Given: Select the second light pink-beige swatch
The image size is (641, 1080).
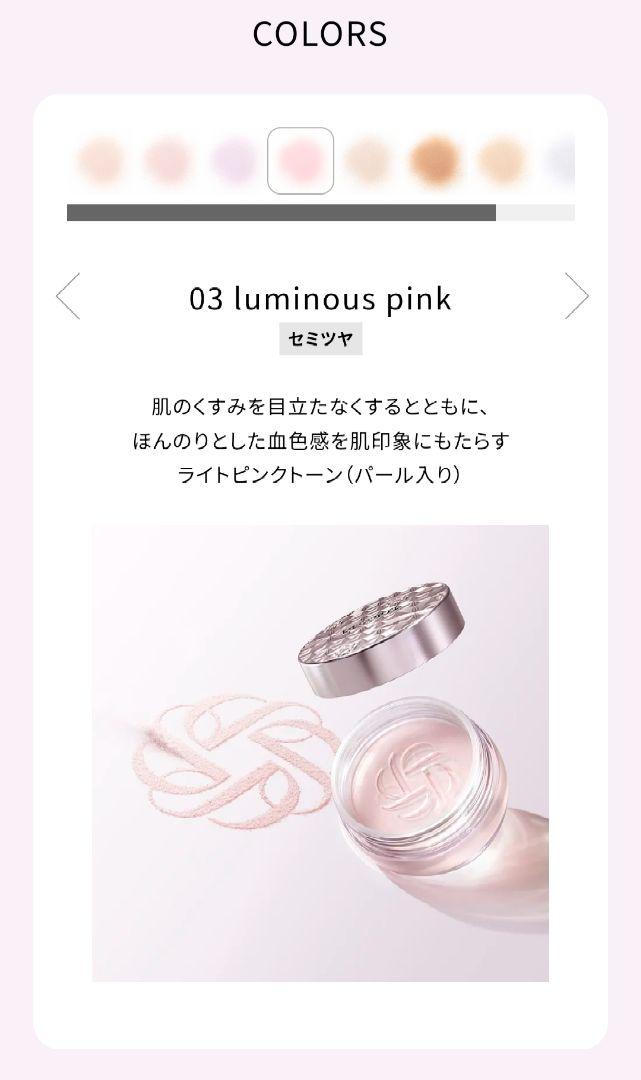Looking at the screenshot, I should pyautogui.click(x=167, y=160).
